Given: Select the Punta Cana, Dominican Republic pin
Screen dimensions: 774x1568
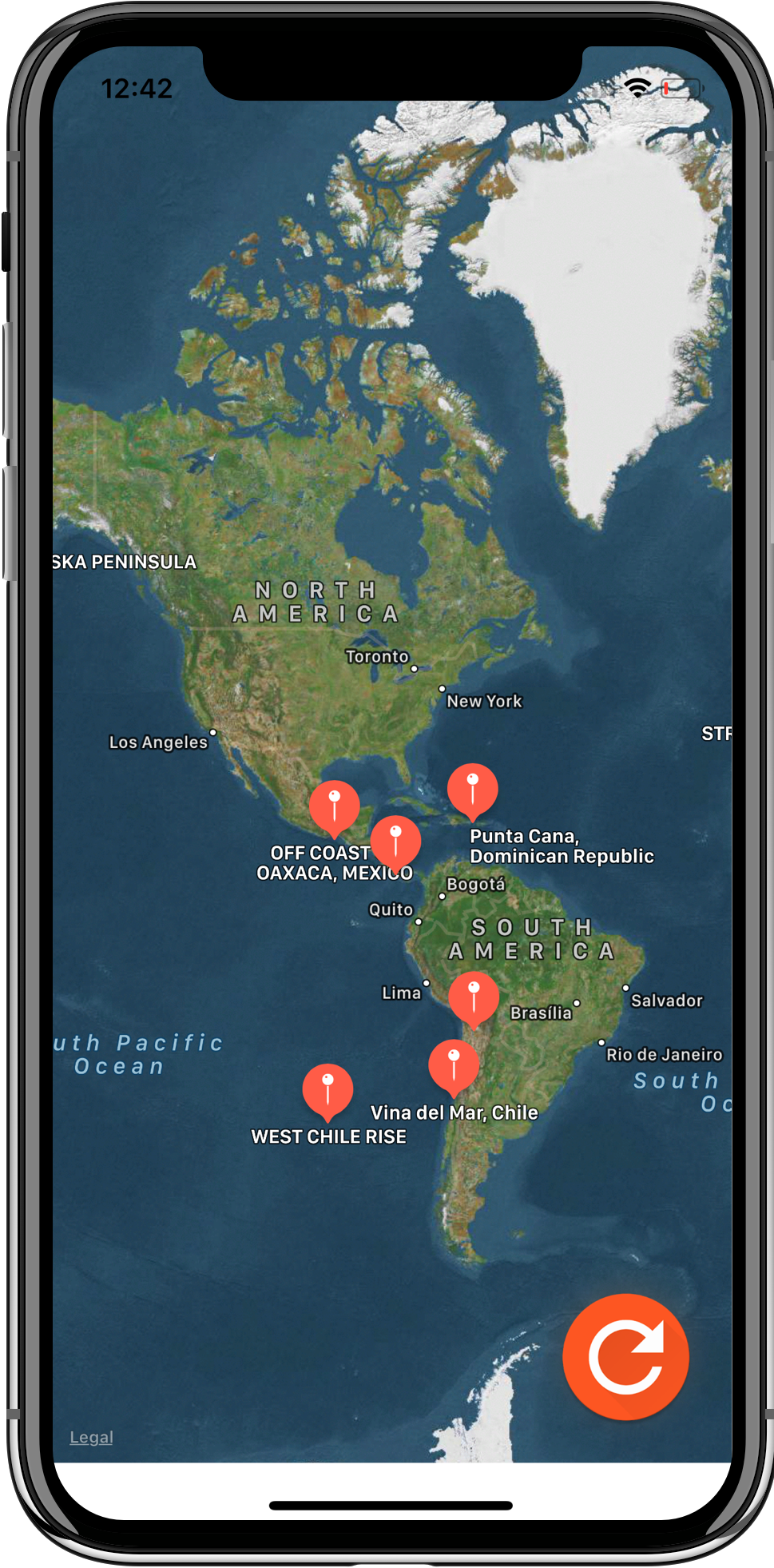Looking at the screenshot, I should (x=473, y=791).
